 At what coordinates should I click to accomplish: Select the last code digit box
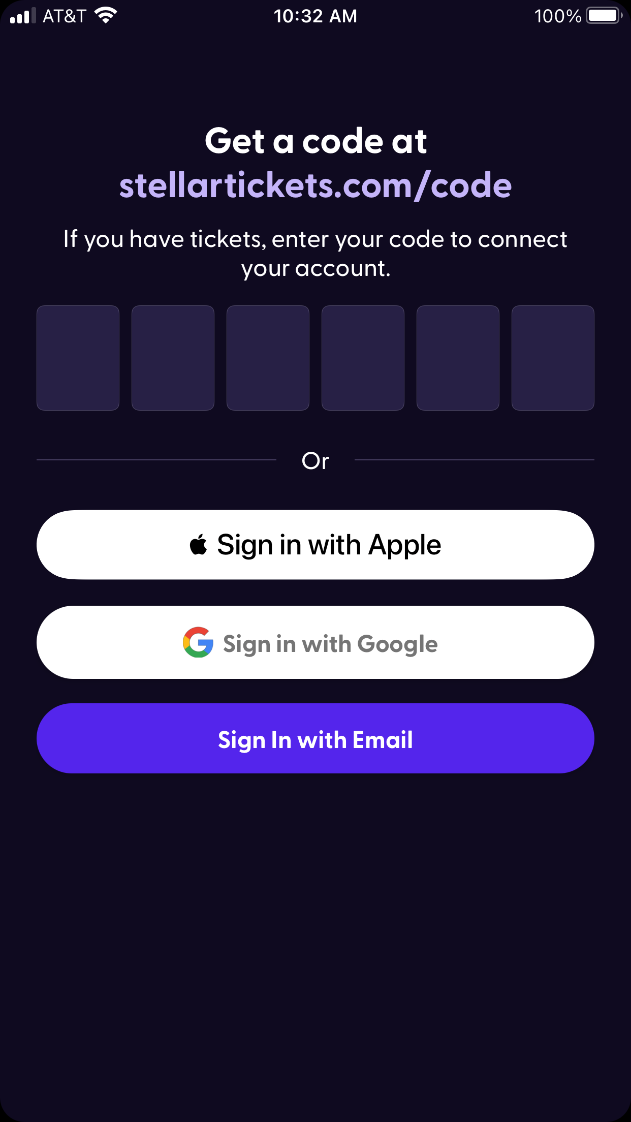[x=553, y=358]
